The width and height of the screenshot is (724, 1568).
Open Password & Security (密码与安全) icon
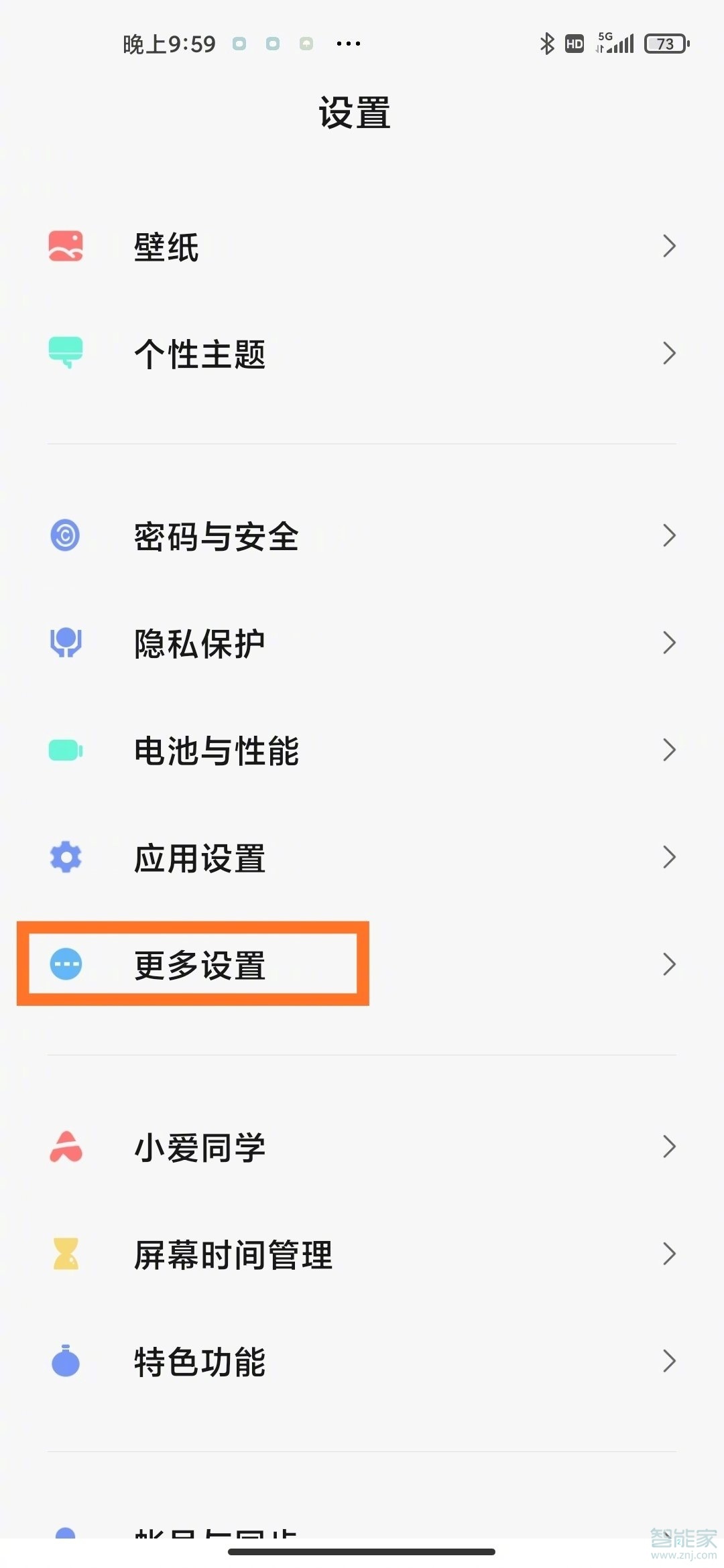click(65, 535)
